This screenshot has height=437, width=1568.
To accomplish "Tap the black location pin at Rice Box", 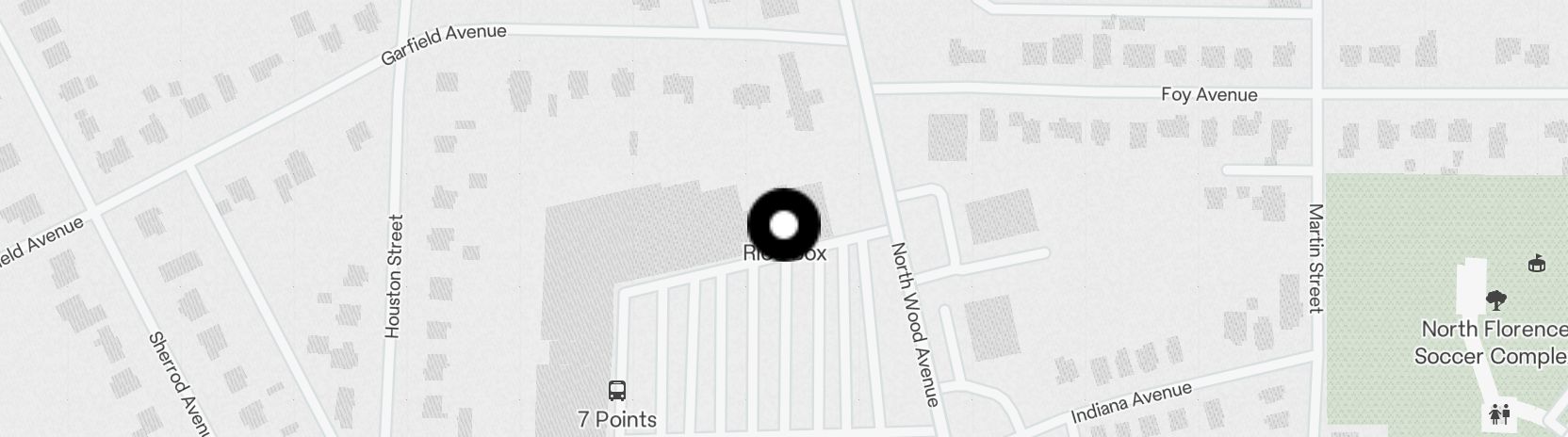I will (784, 225).
